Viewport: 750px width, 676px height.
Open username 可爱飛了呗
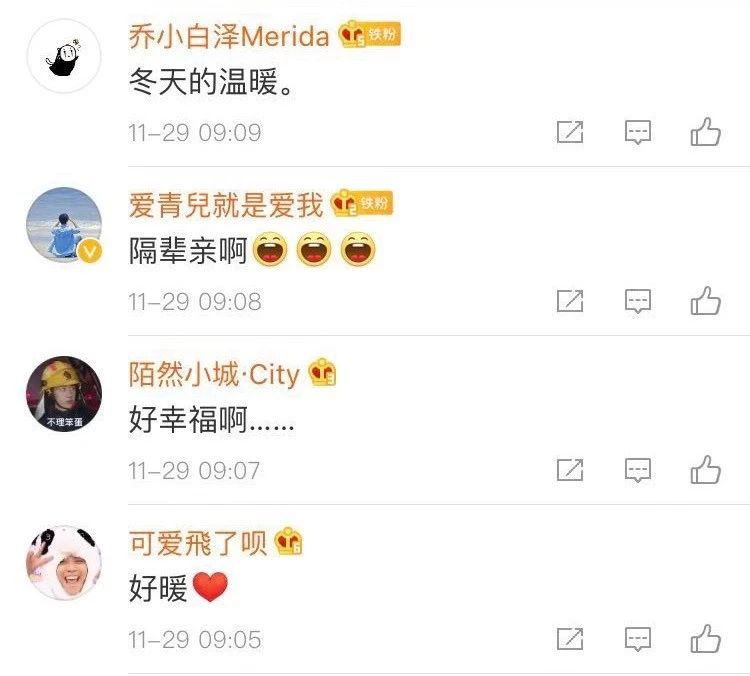pyautogui.click(x=198, y=543)
